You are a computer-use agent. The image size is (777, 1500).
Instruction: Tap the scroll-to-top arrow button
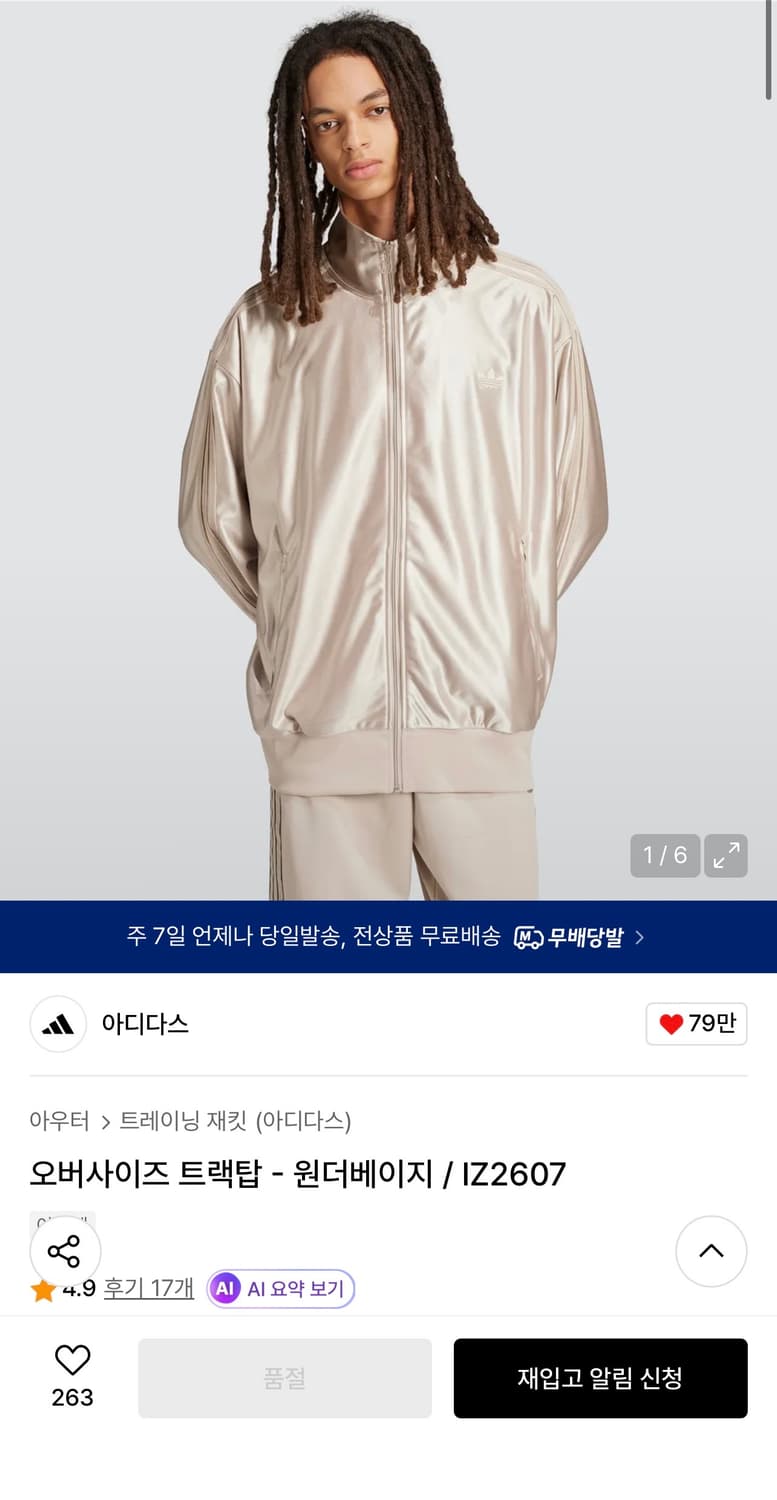pyautogui.click(x=711, y=1251)
